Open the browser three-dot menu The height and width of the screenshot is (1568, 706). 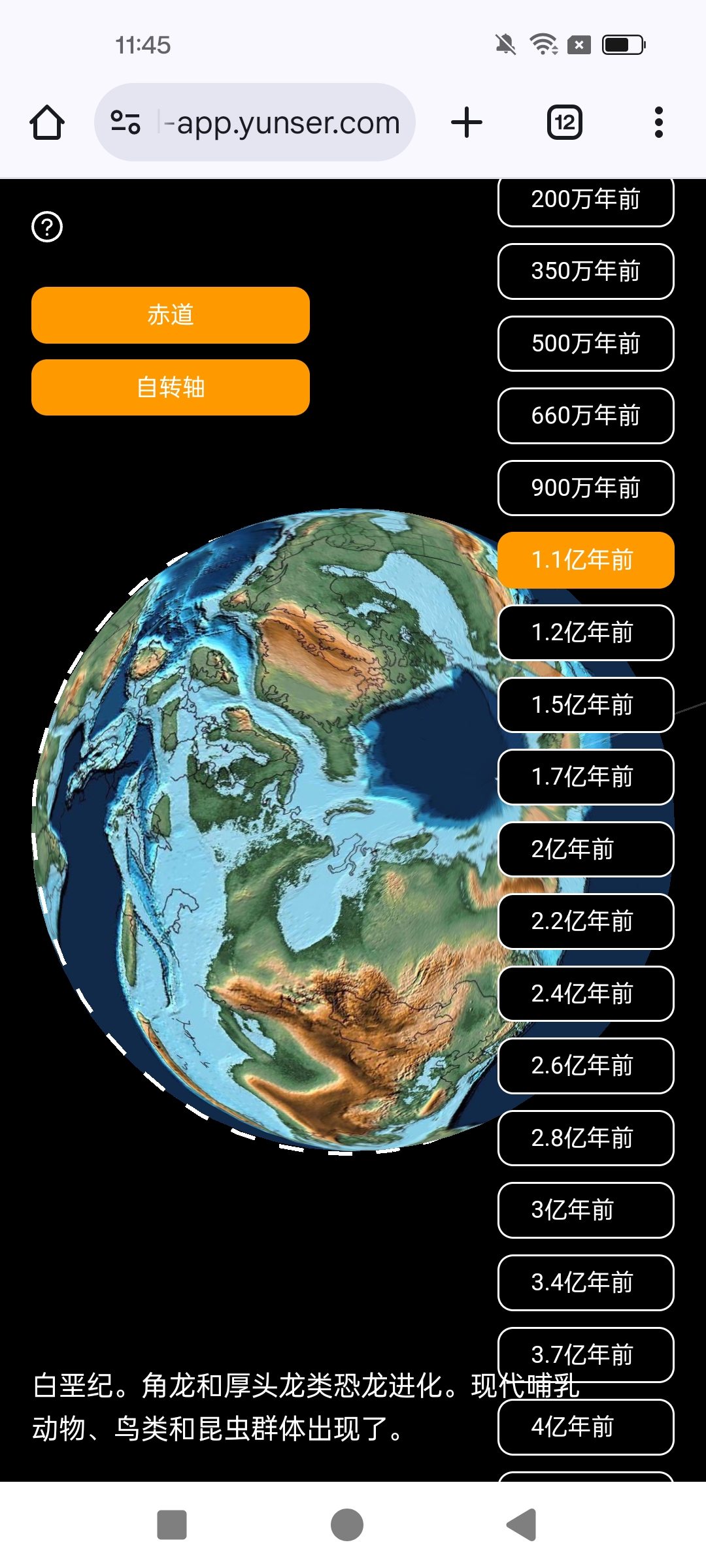[658, 122]
